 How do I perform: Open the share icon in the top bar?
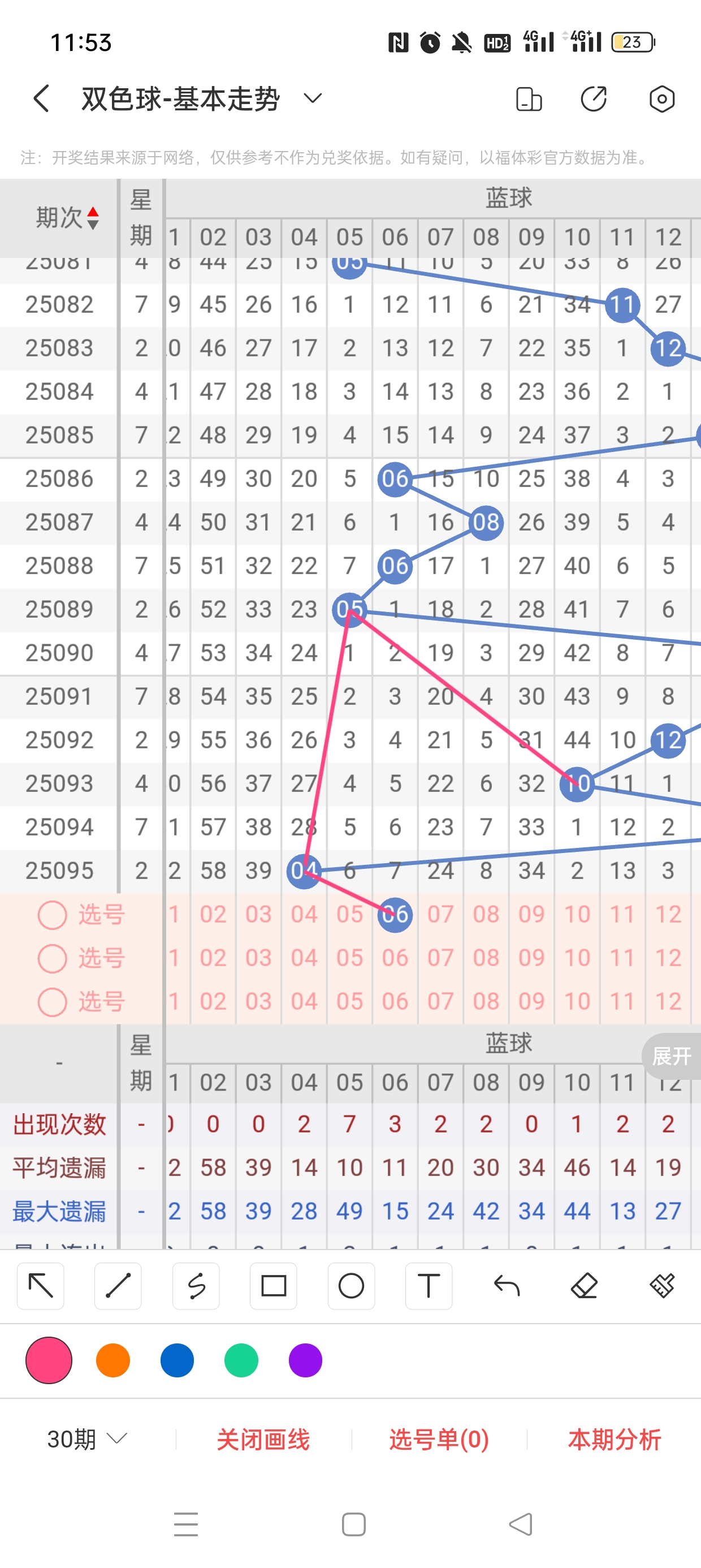point(593,98)
